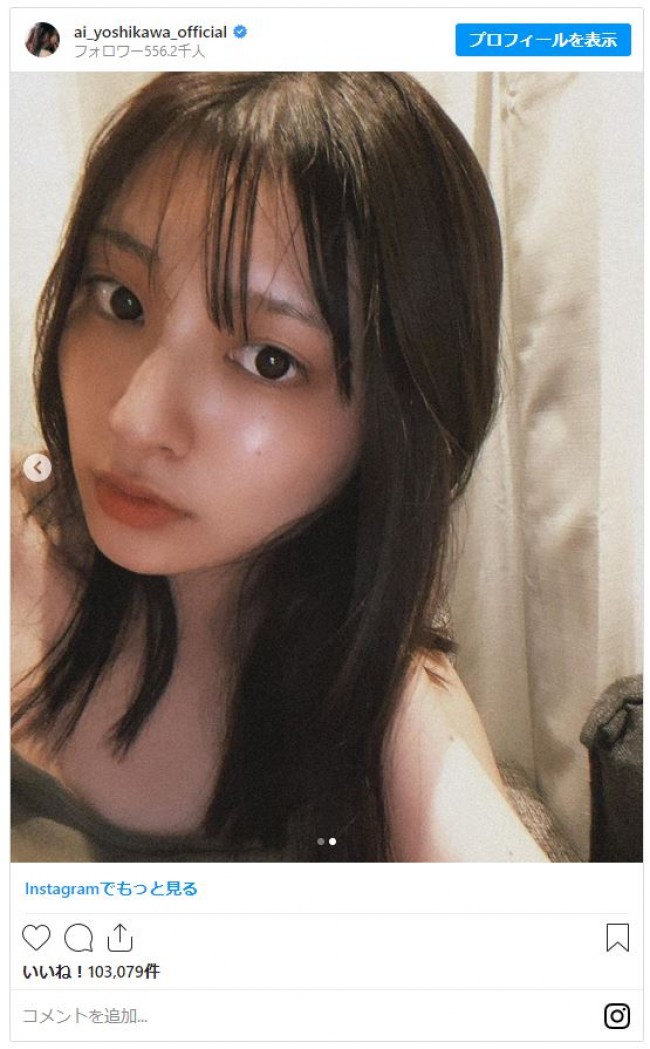Like this post with the heart icon
650x1049 pixels.
pyautogui.click(x=36, y=937)
